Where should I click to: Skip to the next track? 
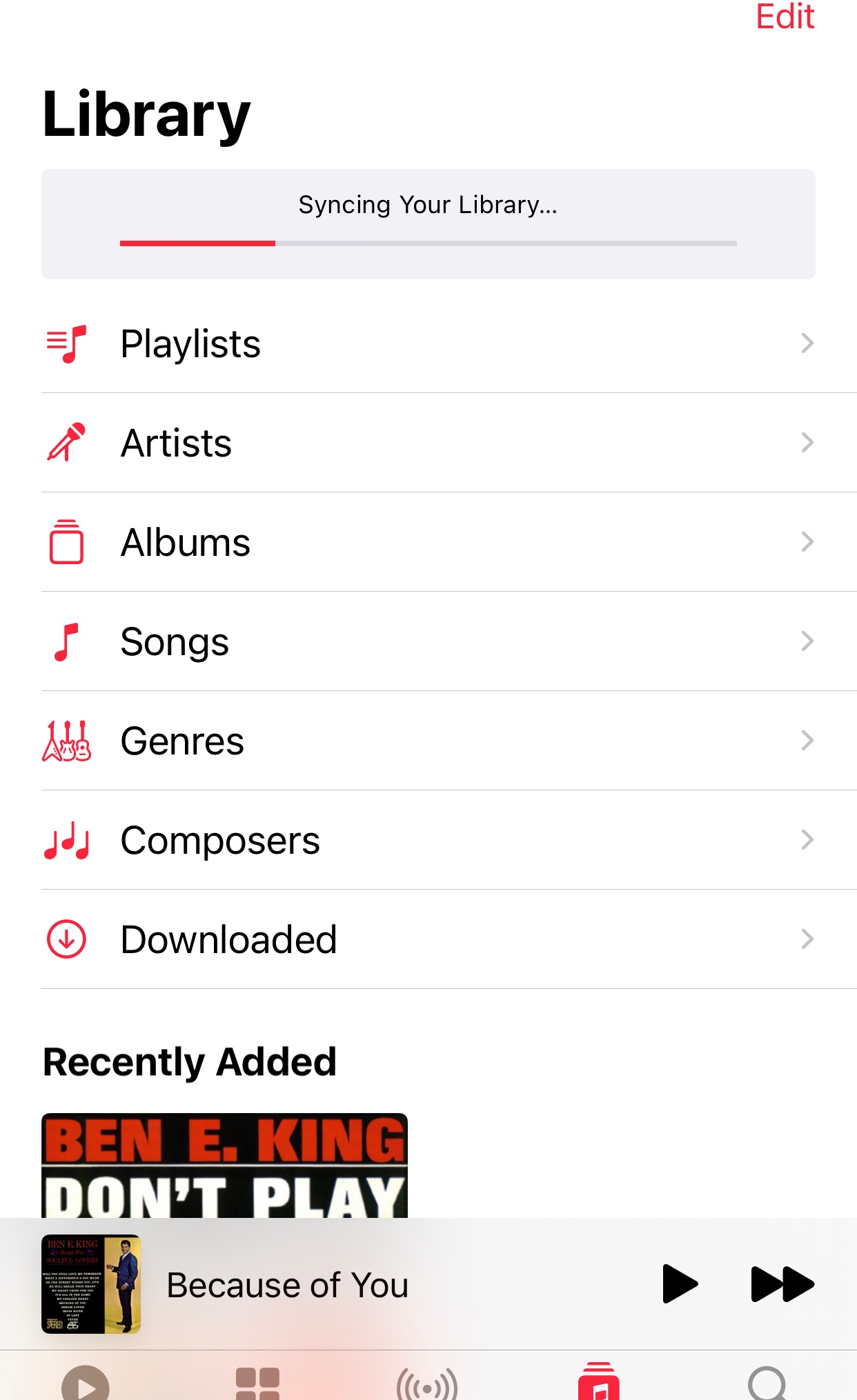coord(782,1284)
